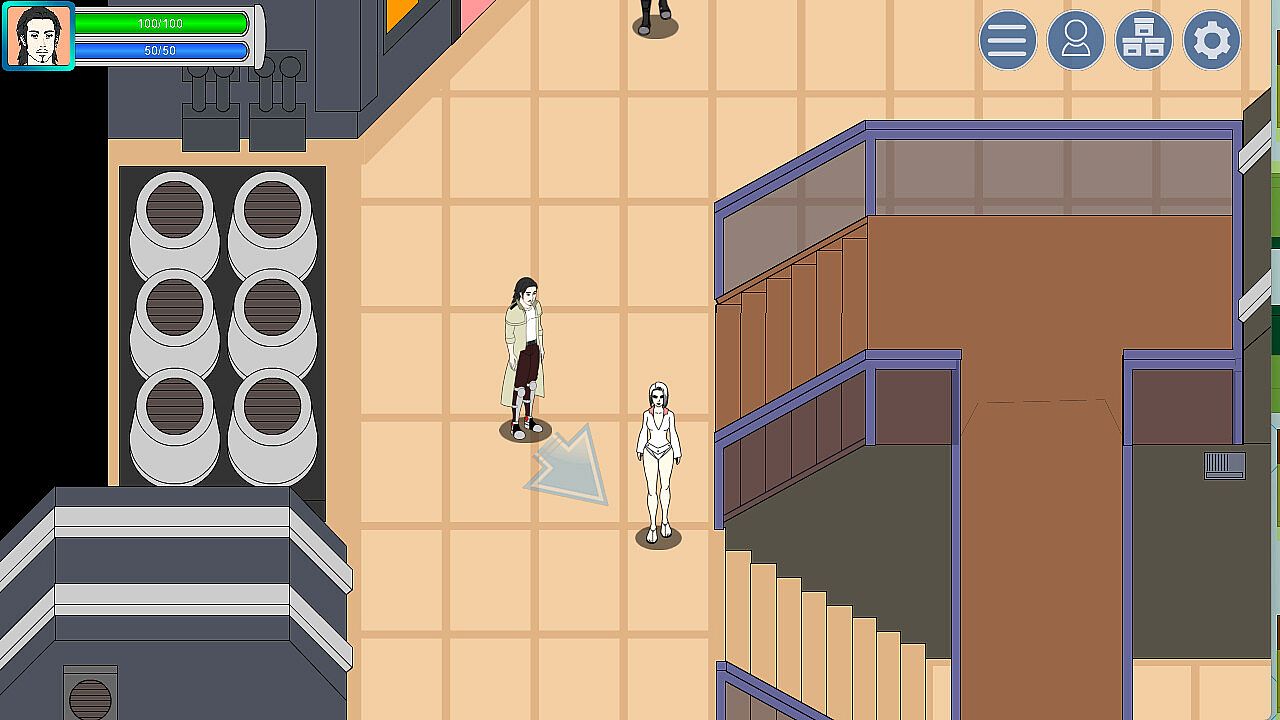The width and height of the screenshot is (1280, 720).
Task: Open the inventory storage icon
Action: (x=1143, y=41)
